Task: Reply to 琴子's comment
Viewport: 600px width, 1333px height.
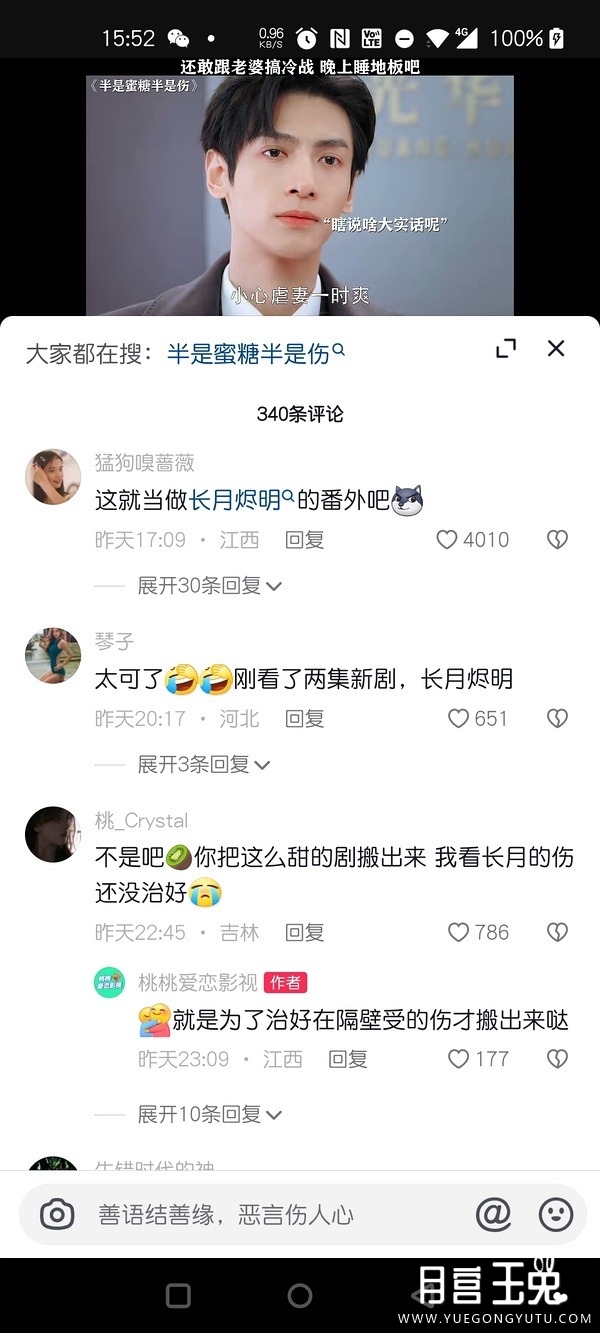Action: (x=305, y=718)
